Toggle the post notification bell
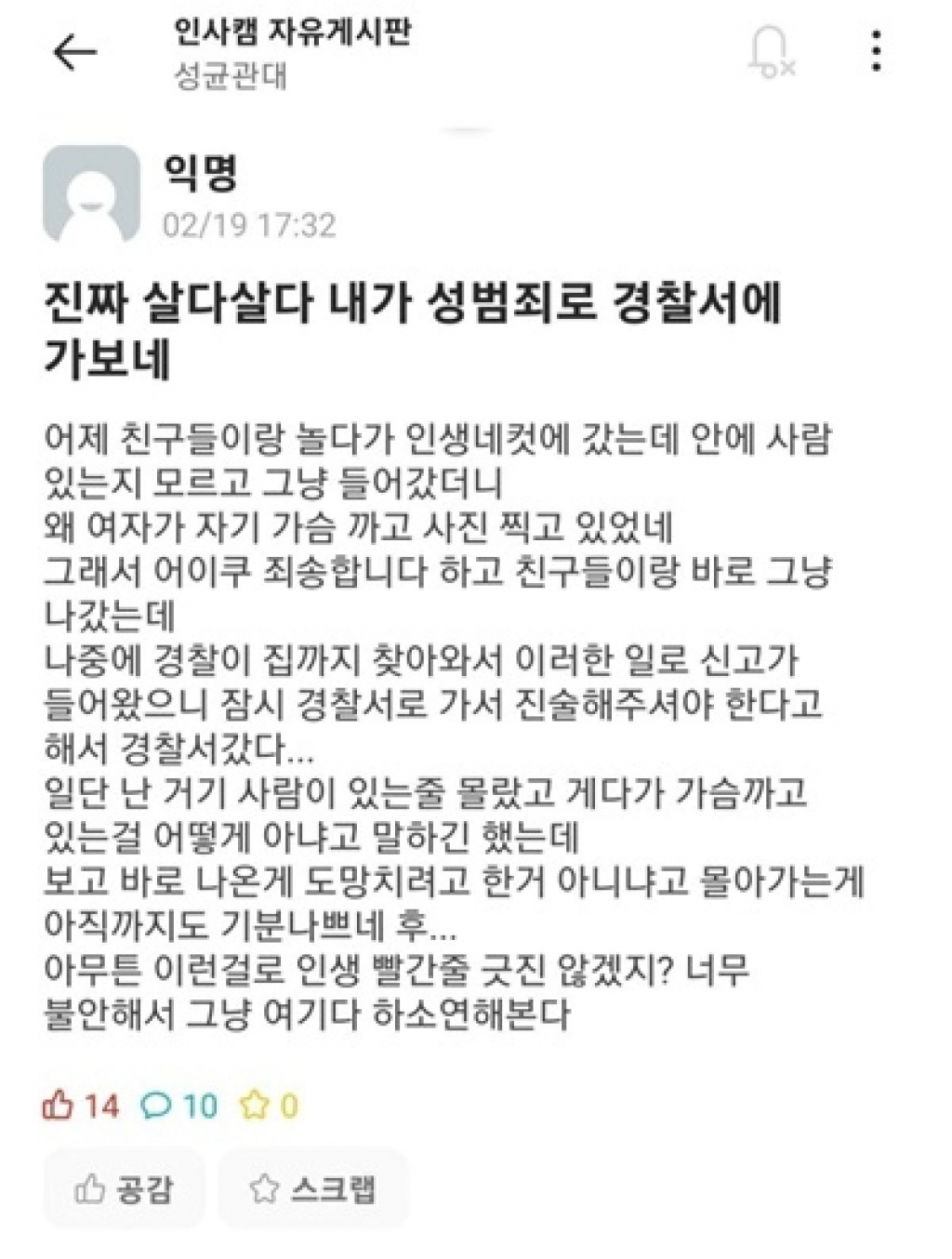Viewport: 952px width, 1259px height. pyautogui.click(x=771, y=52)
